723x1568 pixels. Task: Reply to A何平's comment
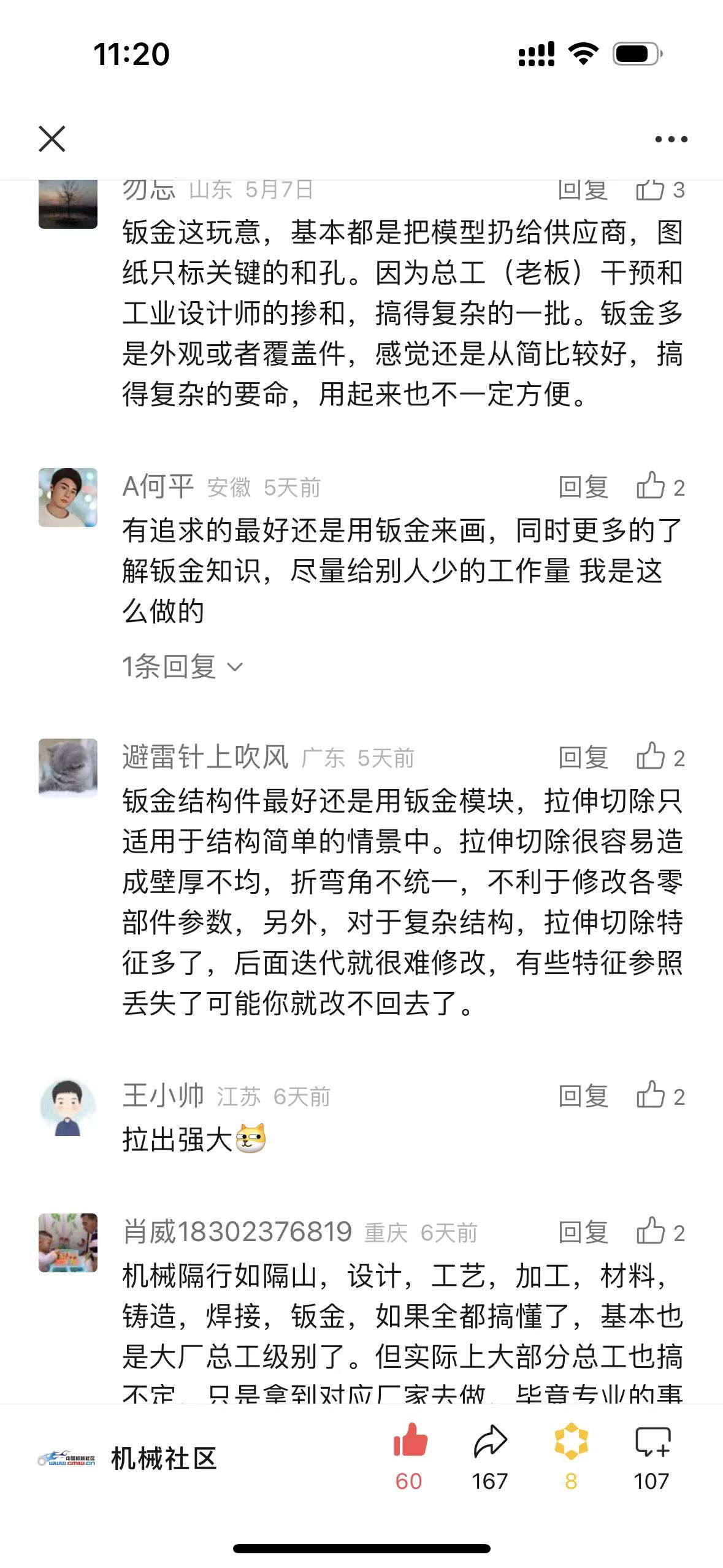(583, 487)
